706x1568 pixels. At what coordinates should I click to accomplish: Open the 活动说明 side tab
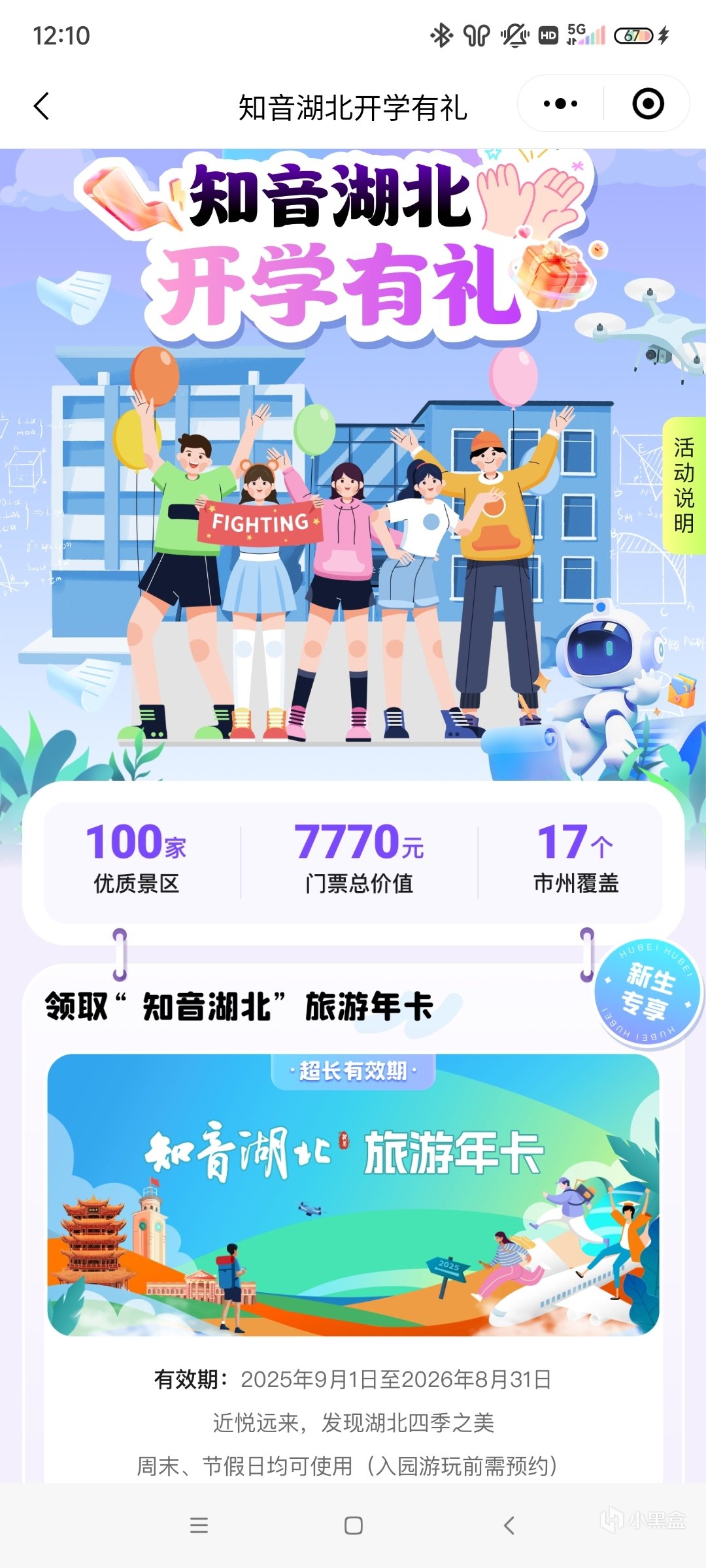[x=684, y=485]
